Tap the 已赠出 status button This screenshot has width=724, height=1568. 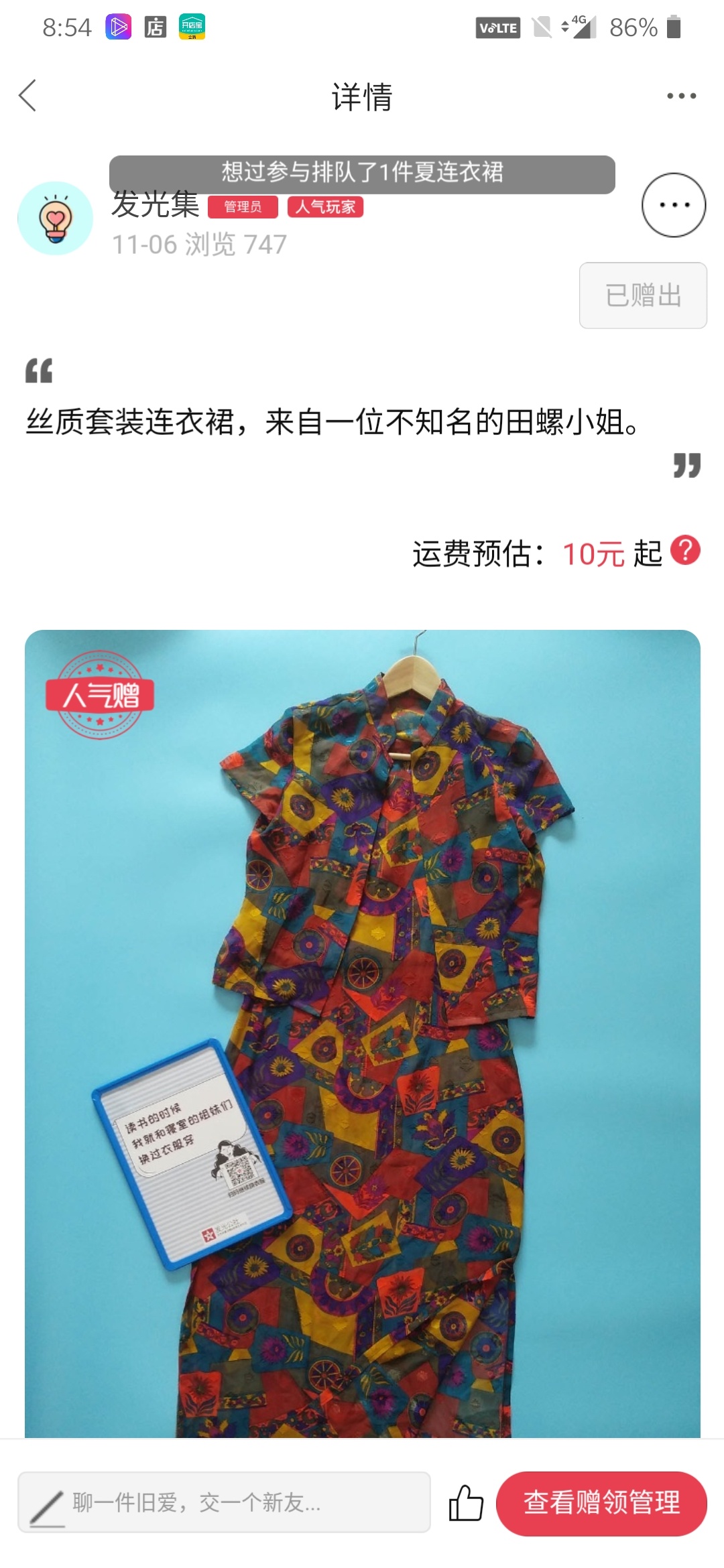(643, 296)
